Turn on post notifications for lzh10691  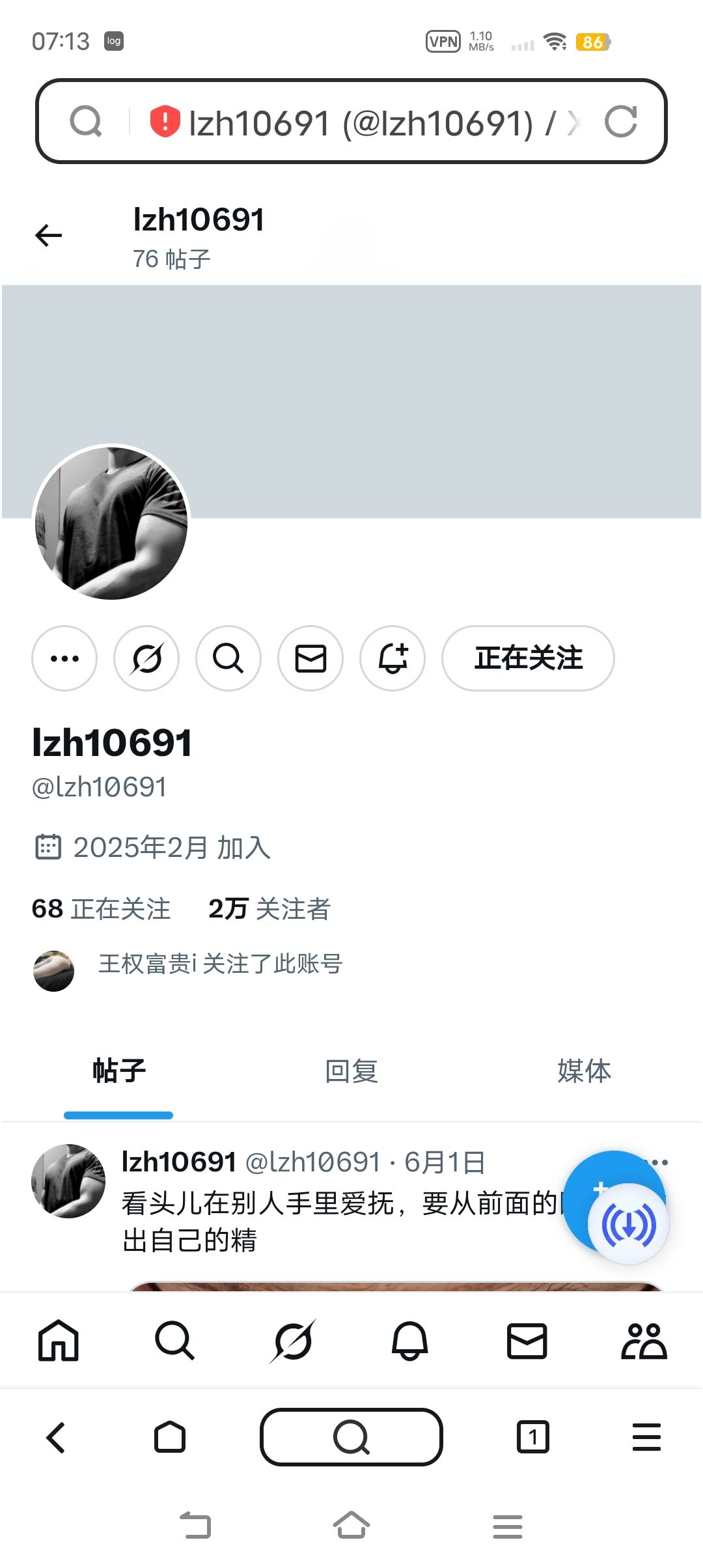(393, 658)
